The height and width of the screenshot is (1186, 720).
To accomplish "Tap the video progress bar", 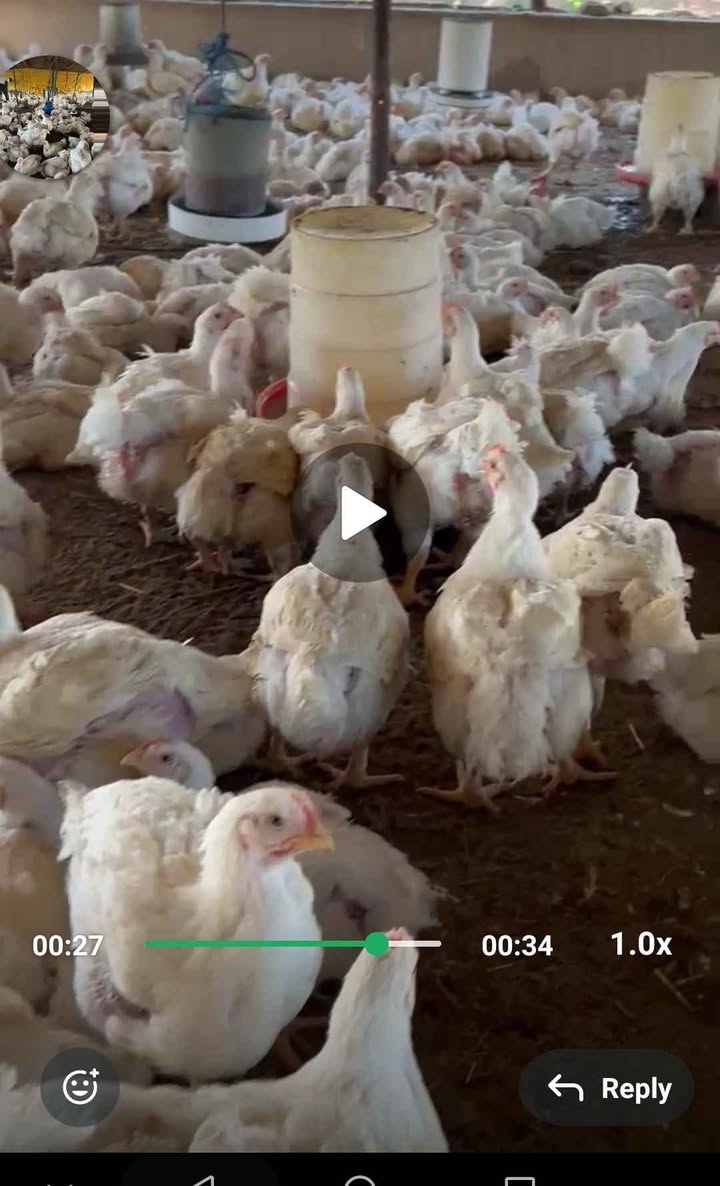I will click(292, 943).
